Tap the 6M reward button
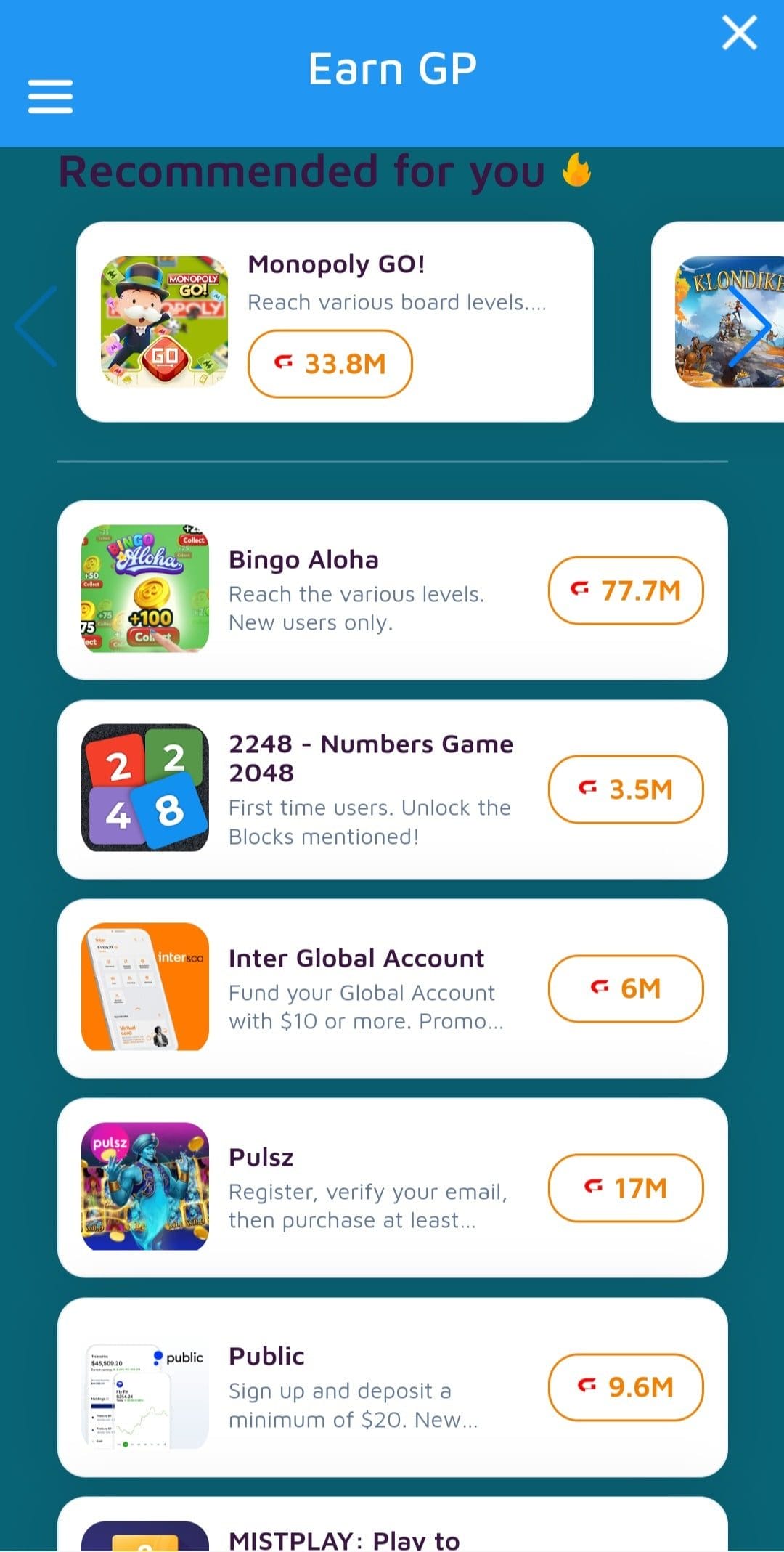Viewport: 784px width, 1552px height. (x=626, y=988)
